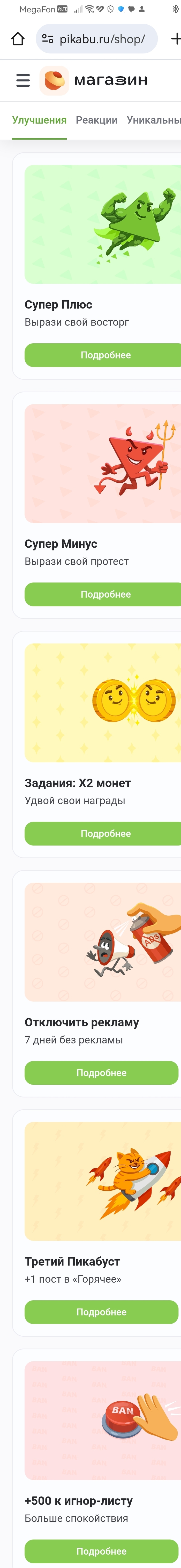This screenshot has width=181, height=1568.
Task: Open a new browser tab
Action: click(x=175, y=39)
